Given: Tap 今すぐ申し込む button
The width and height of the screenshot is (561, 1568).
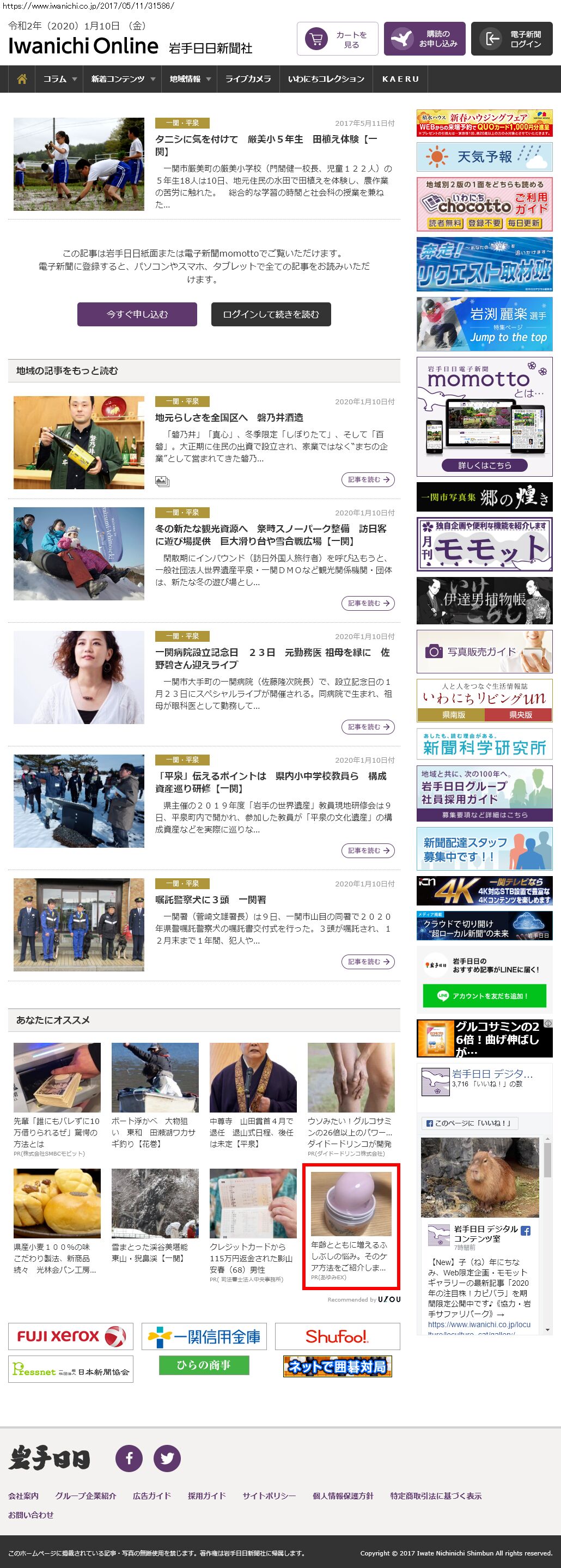Looking at the screenshot, I should point(137,314).
